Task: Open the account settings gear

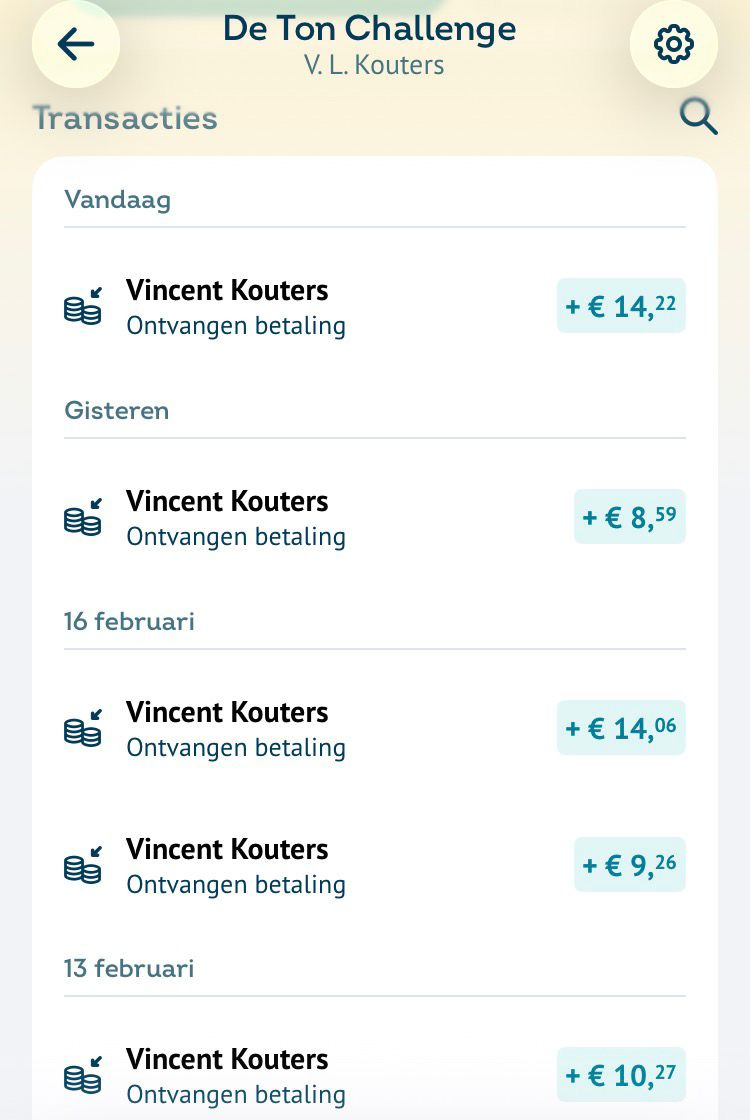Action: coord(674,44)
